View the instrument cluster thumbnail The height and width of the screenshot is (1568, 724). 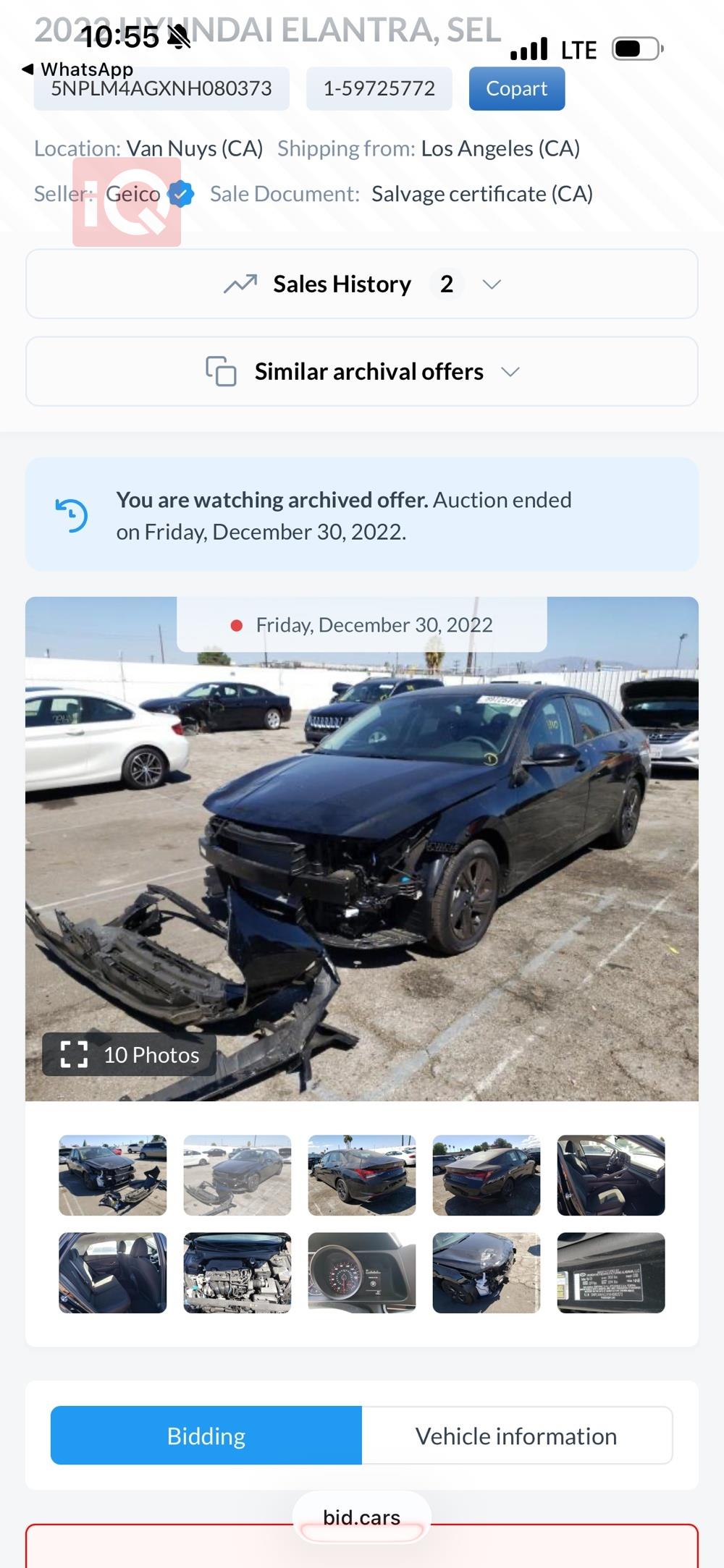click(362, 1273)
